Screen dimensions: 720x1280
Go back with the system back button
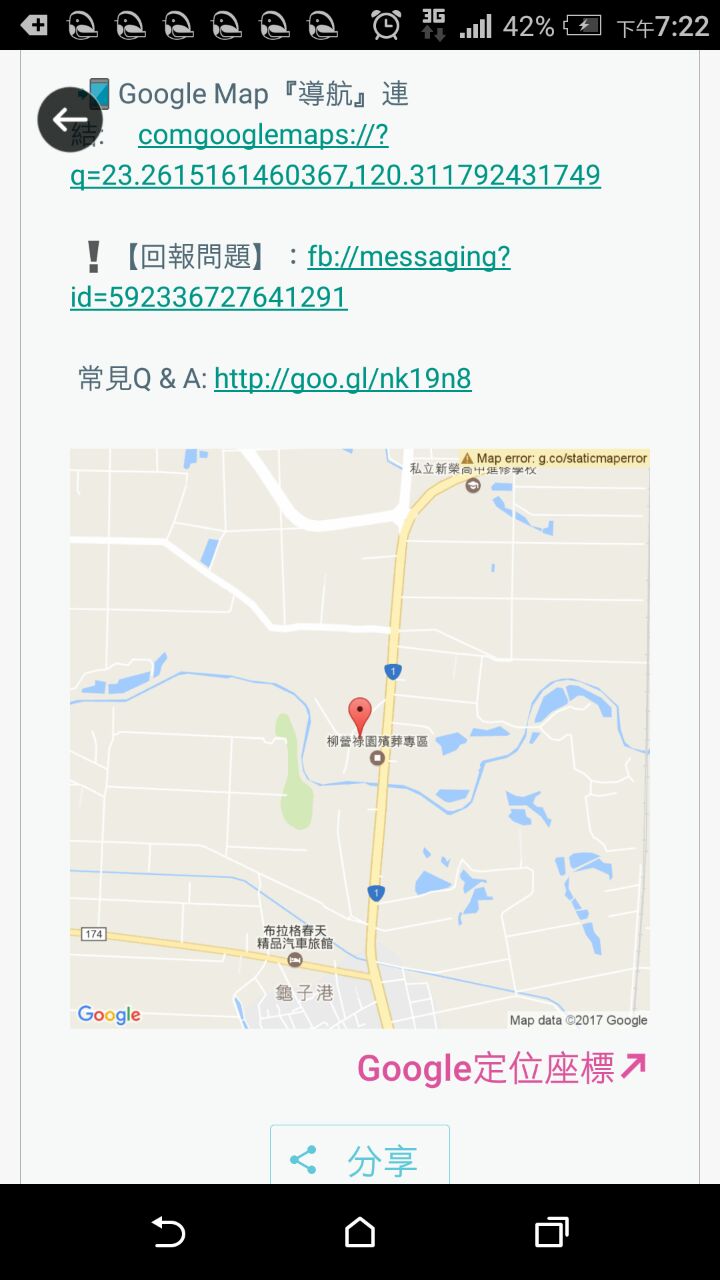click(x=168, y=1232)
